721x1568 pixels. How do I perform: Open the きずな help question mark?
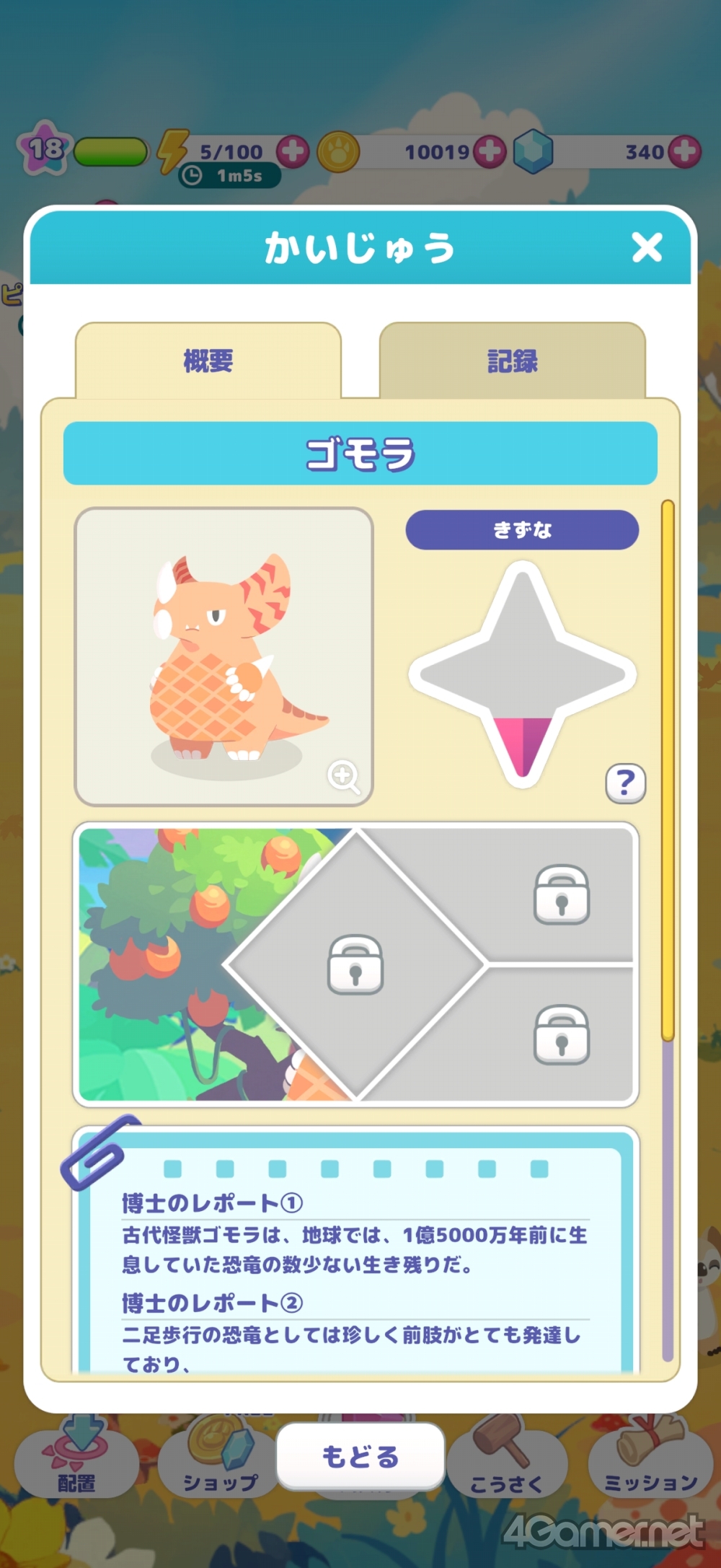(x=625, y=783)
